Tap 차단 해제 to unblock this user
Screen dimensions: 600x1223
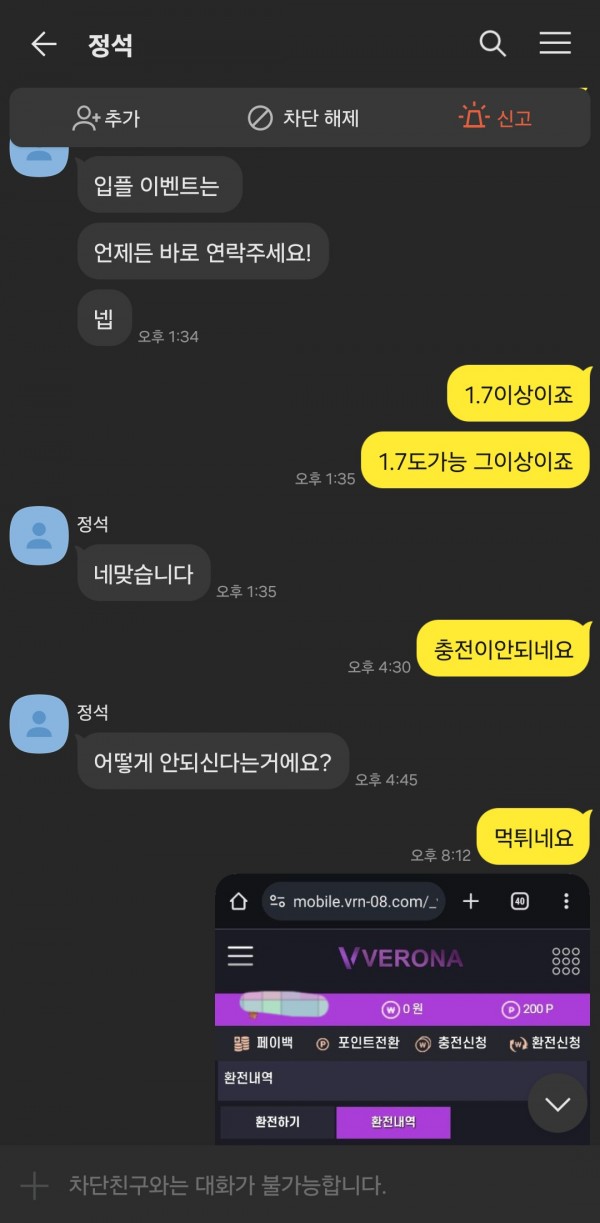pyautogui.click(x=303, y=119)
